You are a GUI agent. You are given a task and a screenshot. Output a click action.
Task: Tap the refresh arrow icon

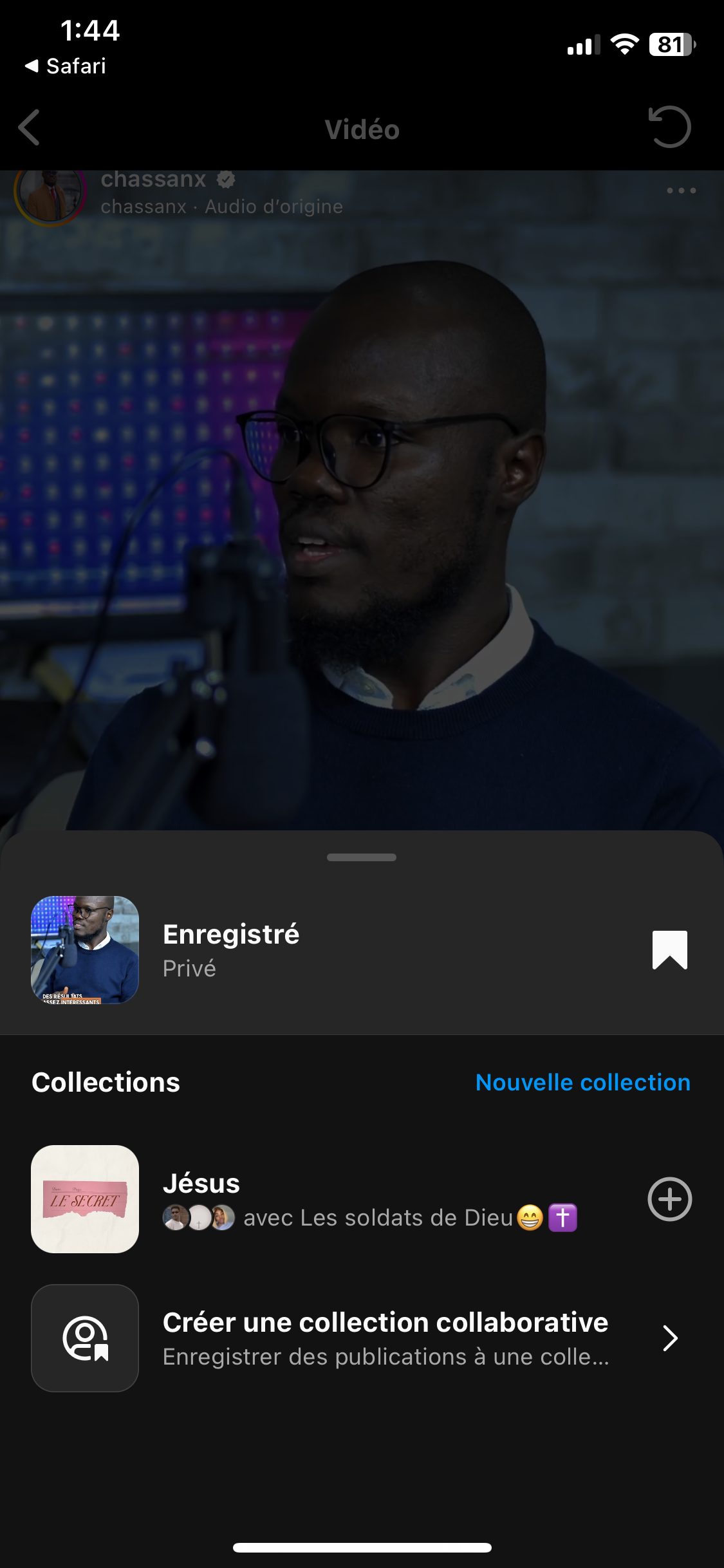pyautogui.click(x=670, y=127)
